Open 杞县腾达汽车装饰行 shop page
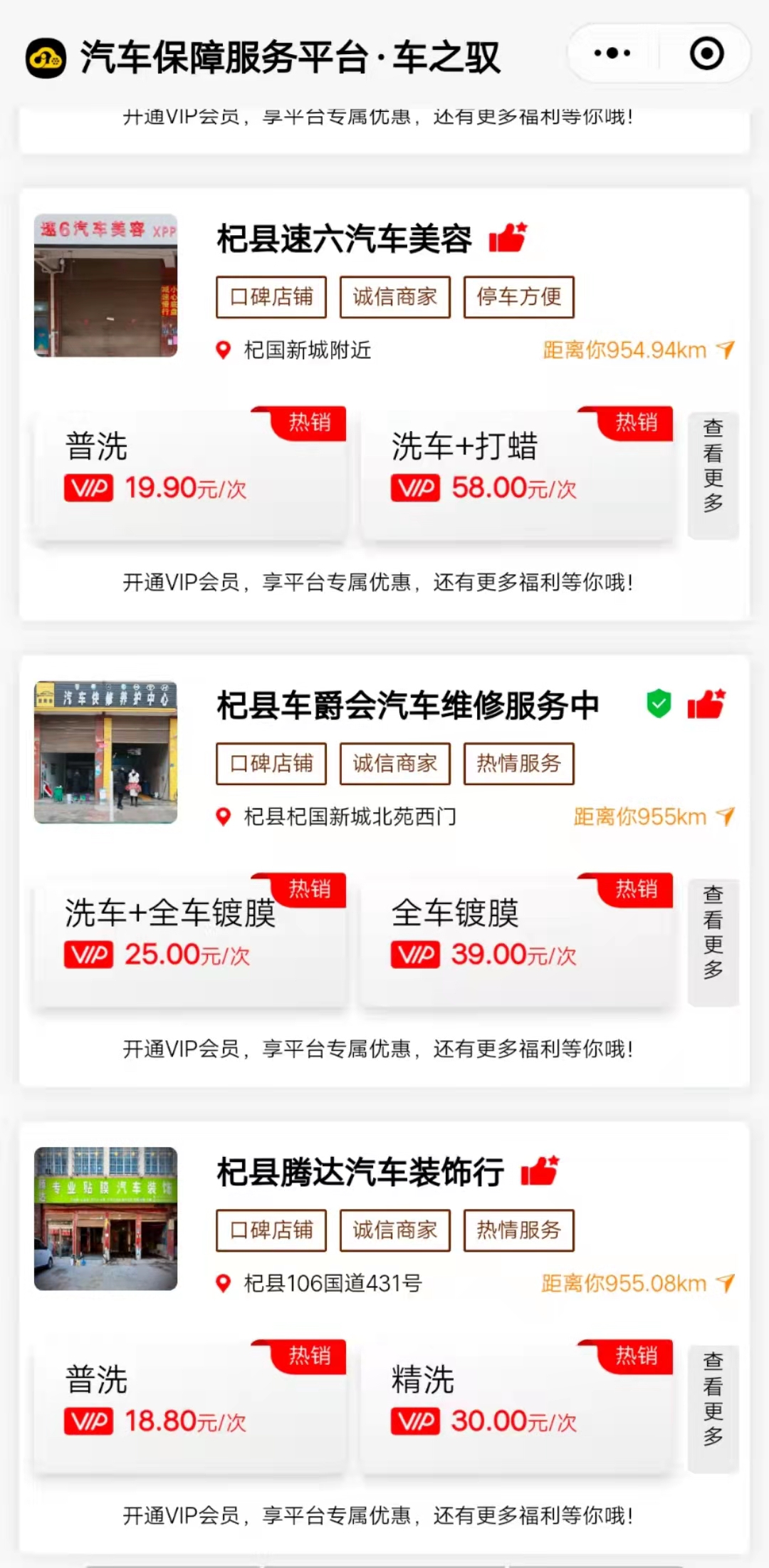 (360, 1173)
